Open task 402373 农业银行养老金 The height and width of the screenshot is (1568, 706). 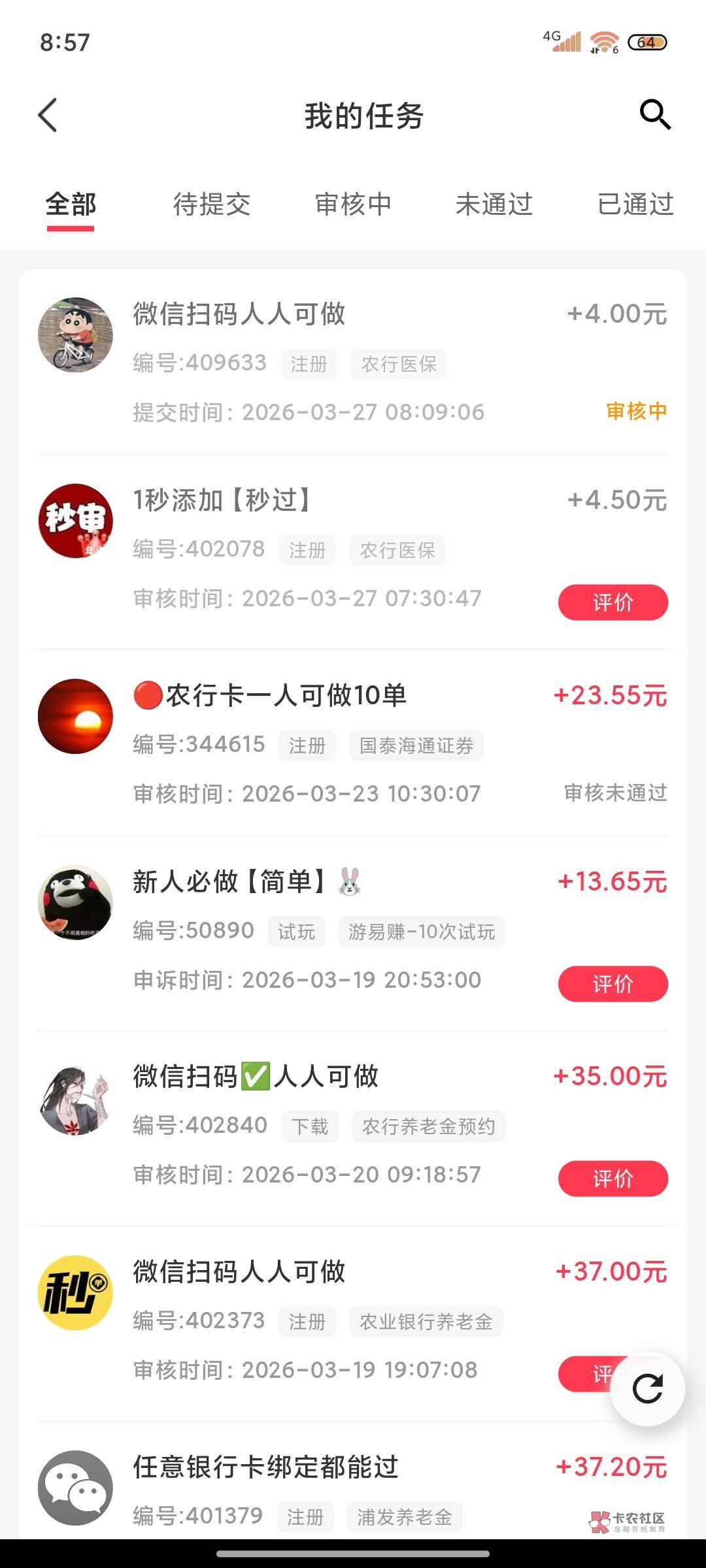(353, 1324)
